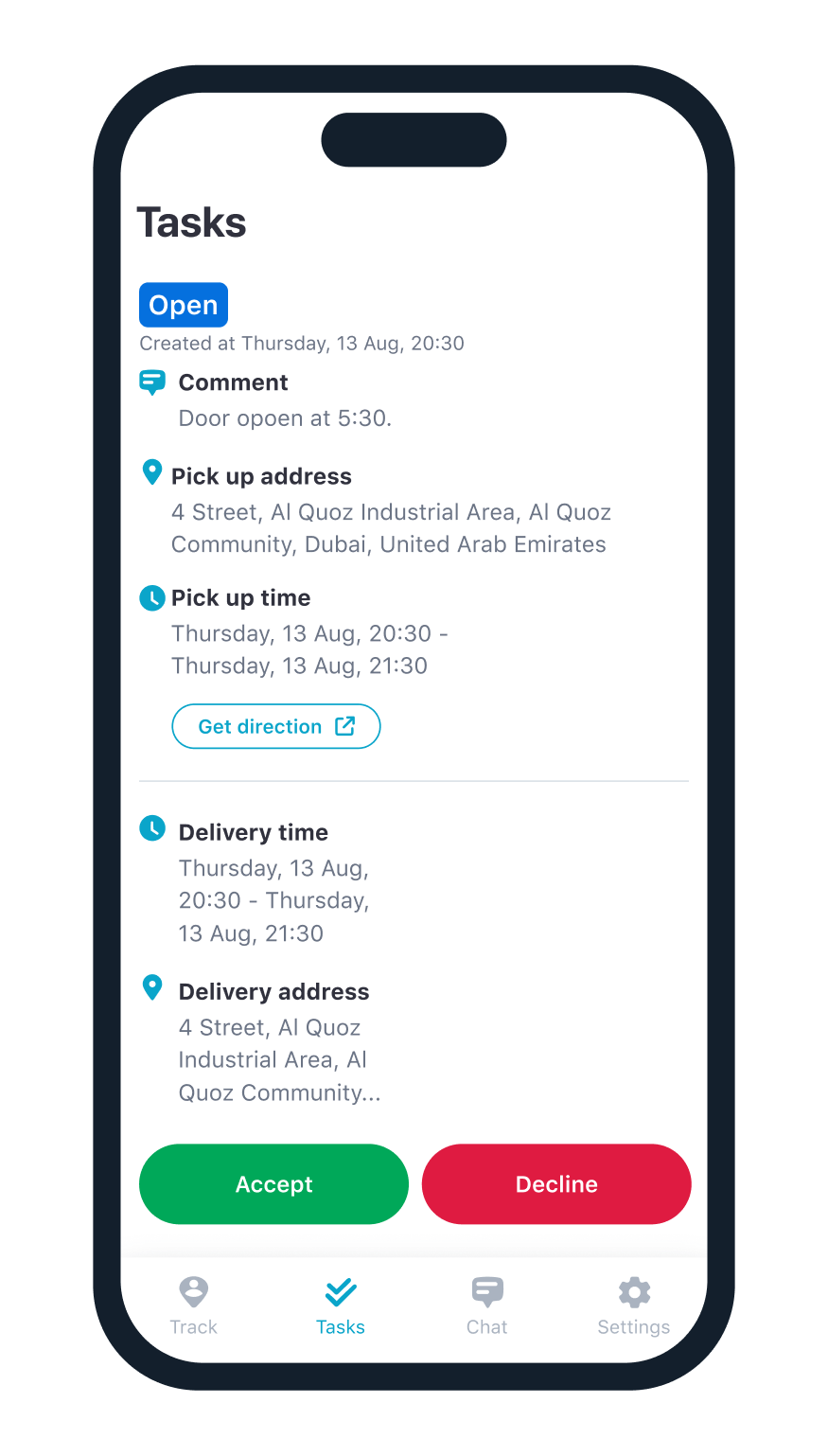Accept the open task
Viewport: 828px width, 1456px height.
[273, 1183]
